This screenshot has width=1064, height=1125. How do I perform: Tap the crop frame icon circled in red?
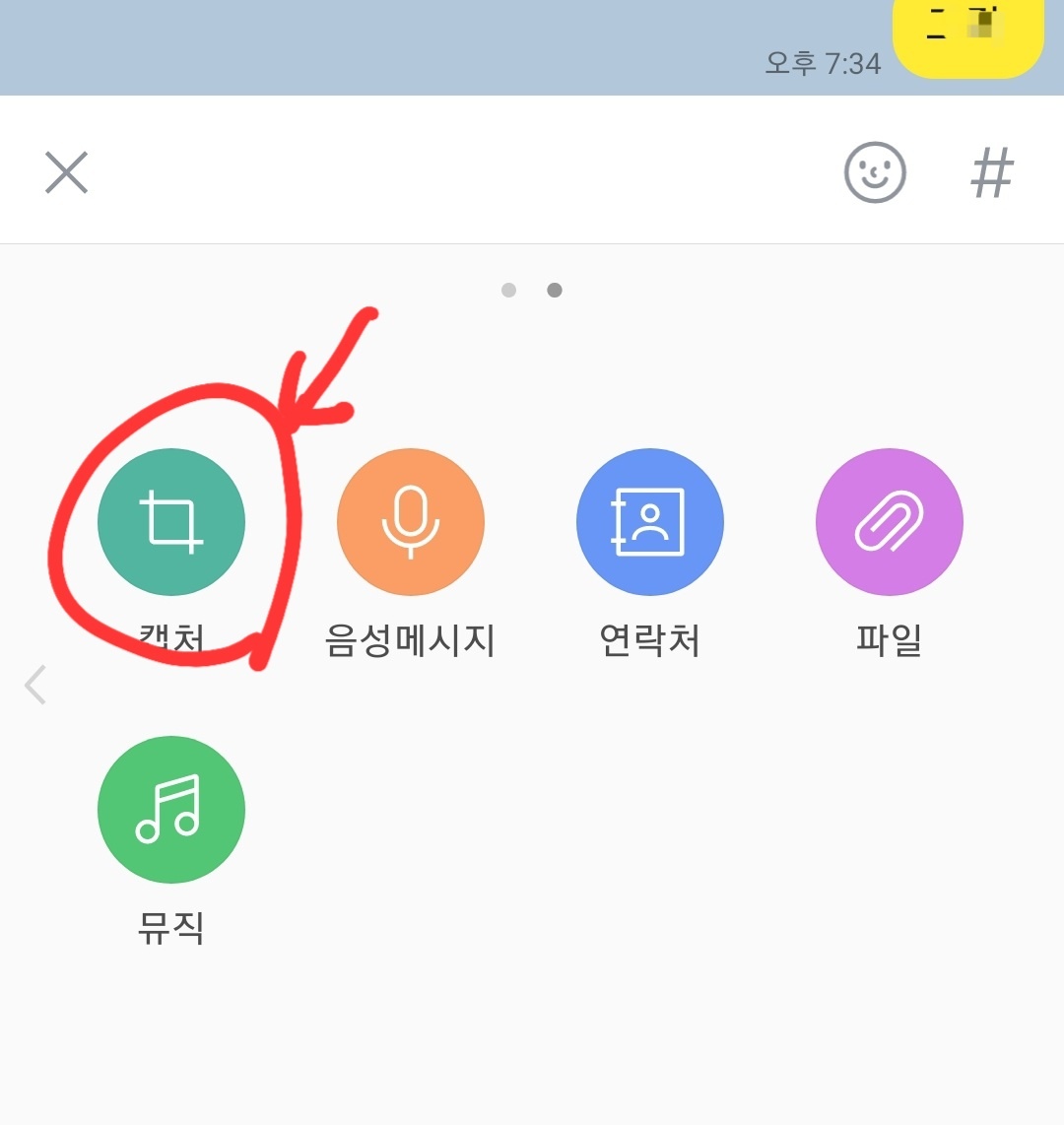(x=170, y=522)
